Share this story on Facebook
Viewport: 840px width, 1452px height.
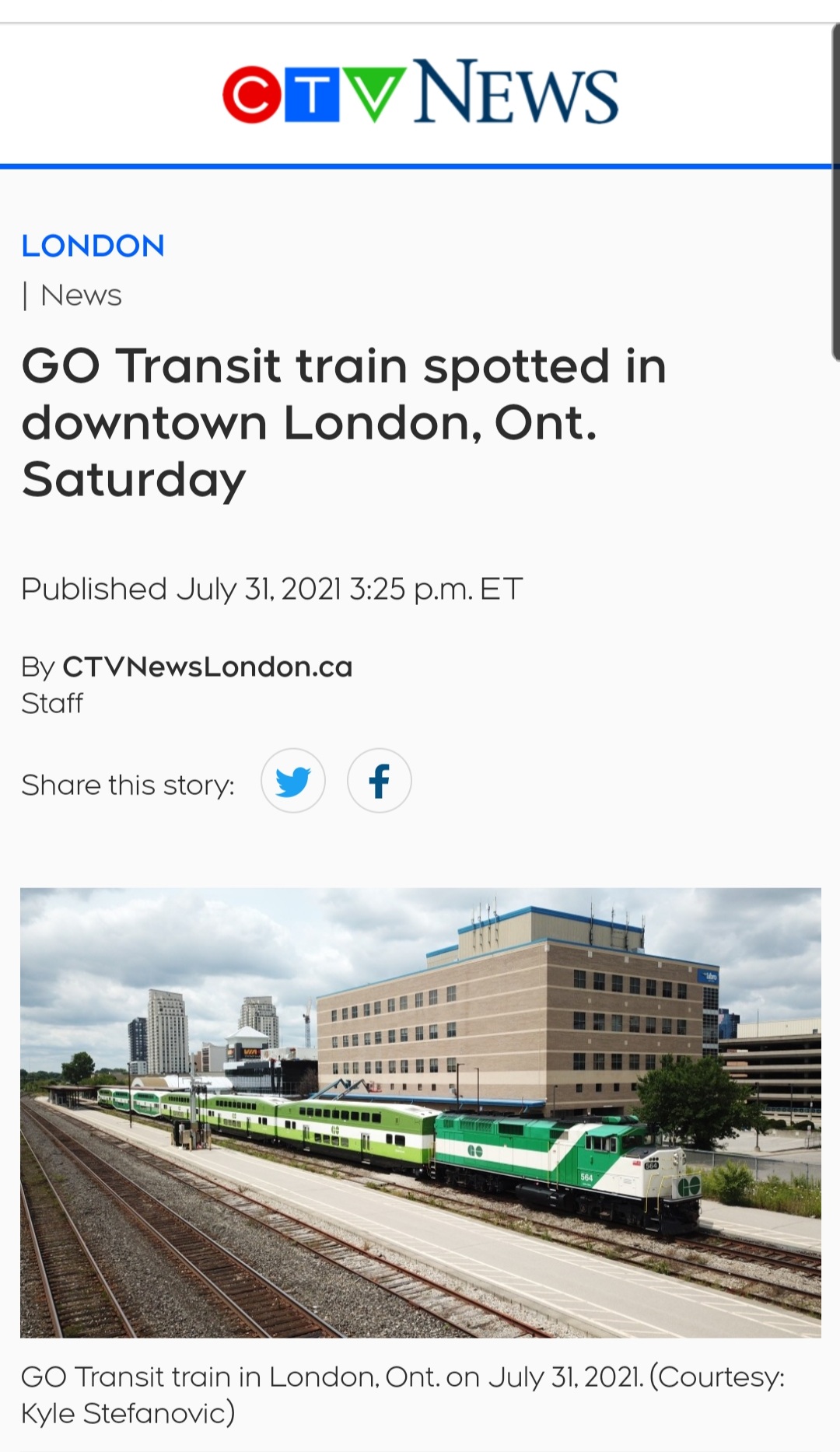pyautogui.click(x=379, y=781)
